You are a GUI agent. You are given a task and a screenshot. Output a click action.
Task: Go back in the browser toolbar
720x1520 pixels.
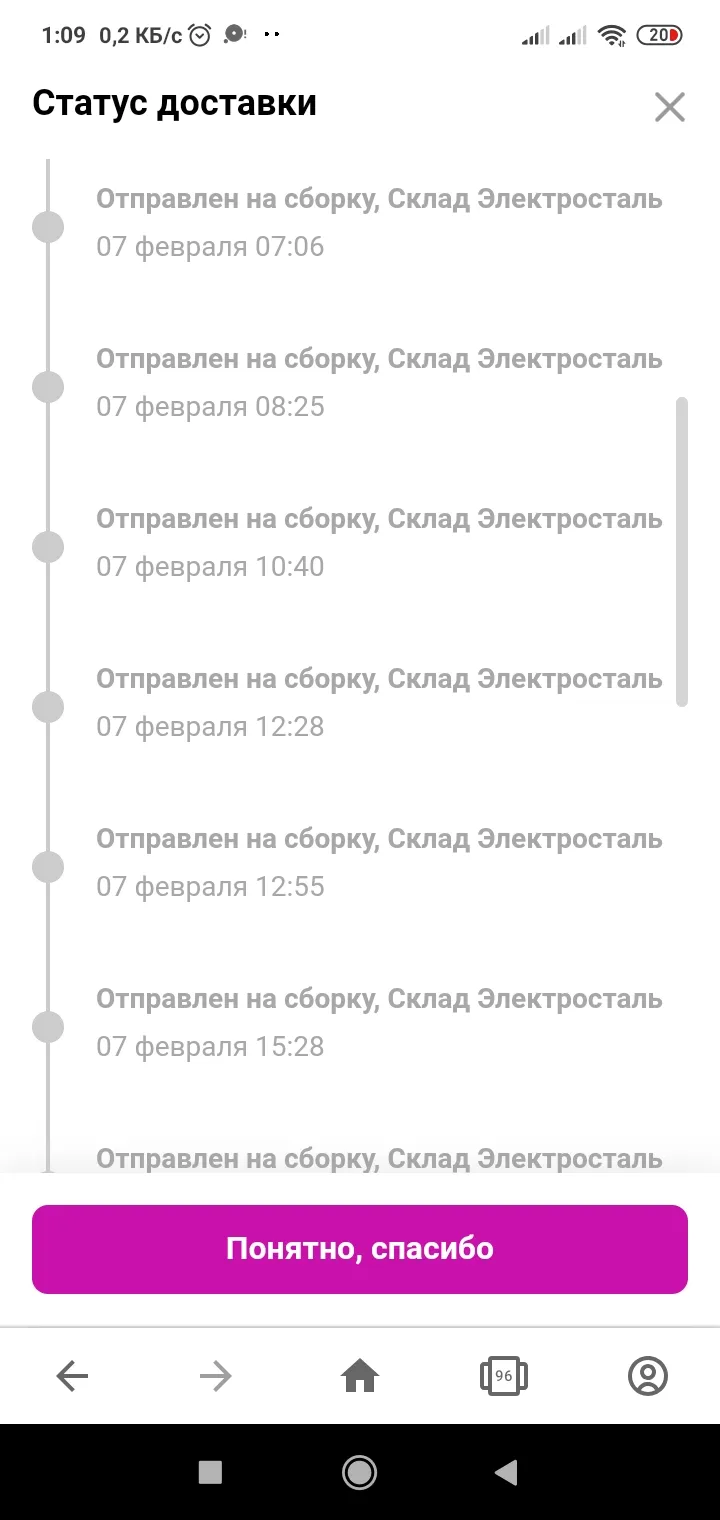click(72, 1377)
